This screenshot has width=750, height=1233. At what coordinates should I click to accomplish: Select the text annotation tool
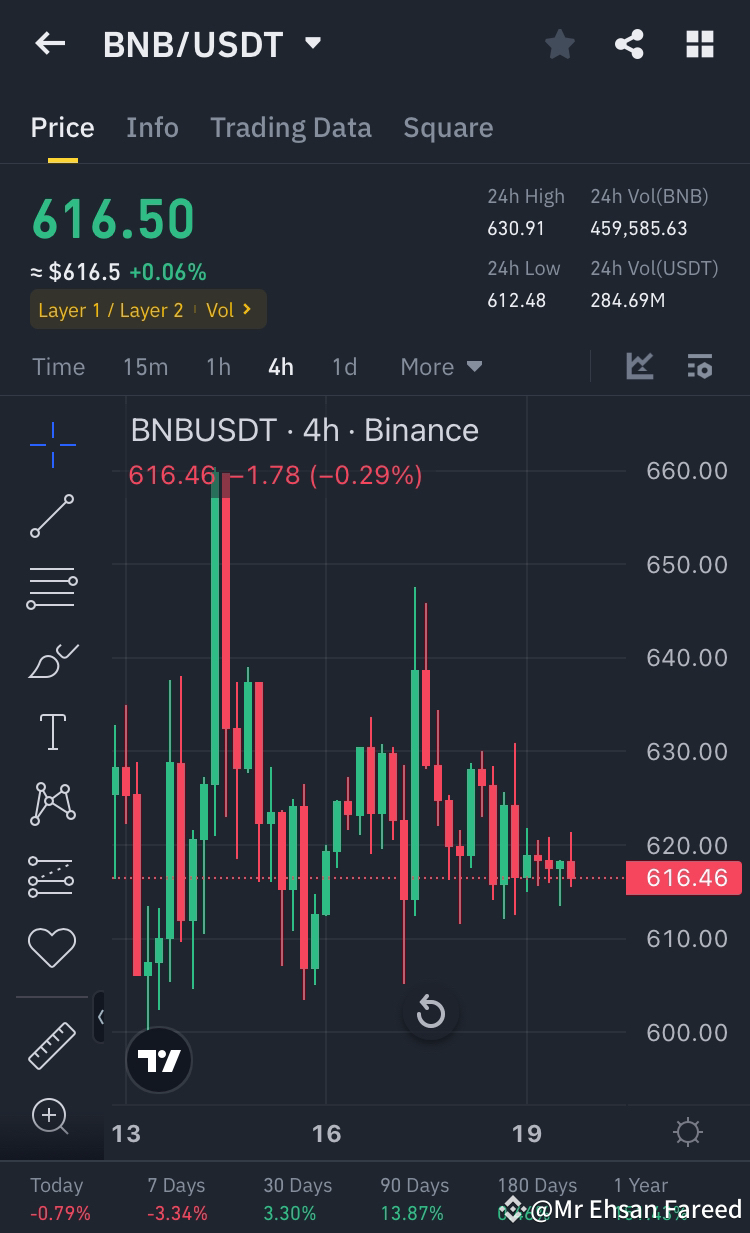click(50, 731)
